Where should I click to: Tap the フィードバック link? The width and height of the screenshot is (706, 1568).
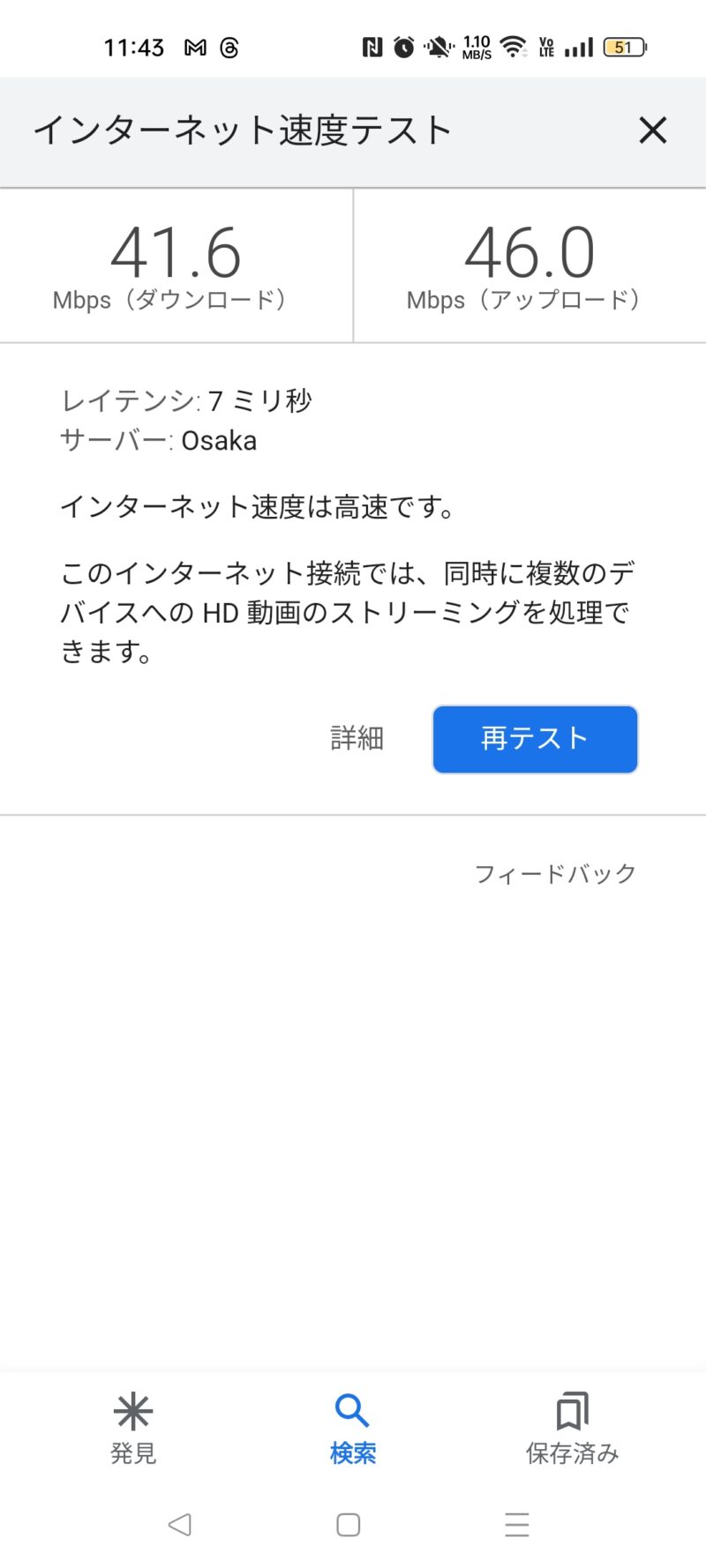click(555, 874)
